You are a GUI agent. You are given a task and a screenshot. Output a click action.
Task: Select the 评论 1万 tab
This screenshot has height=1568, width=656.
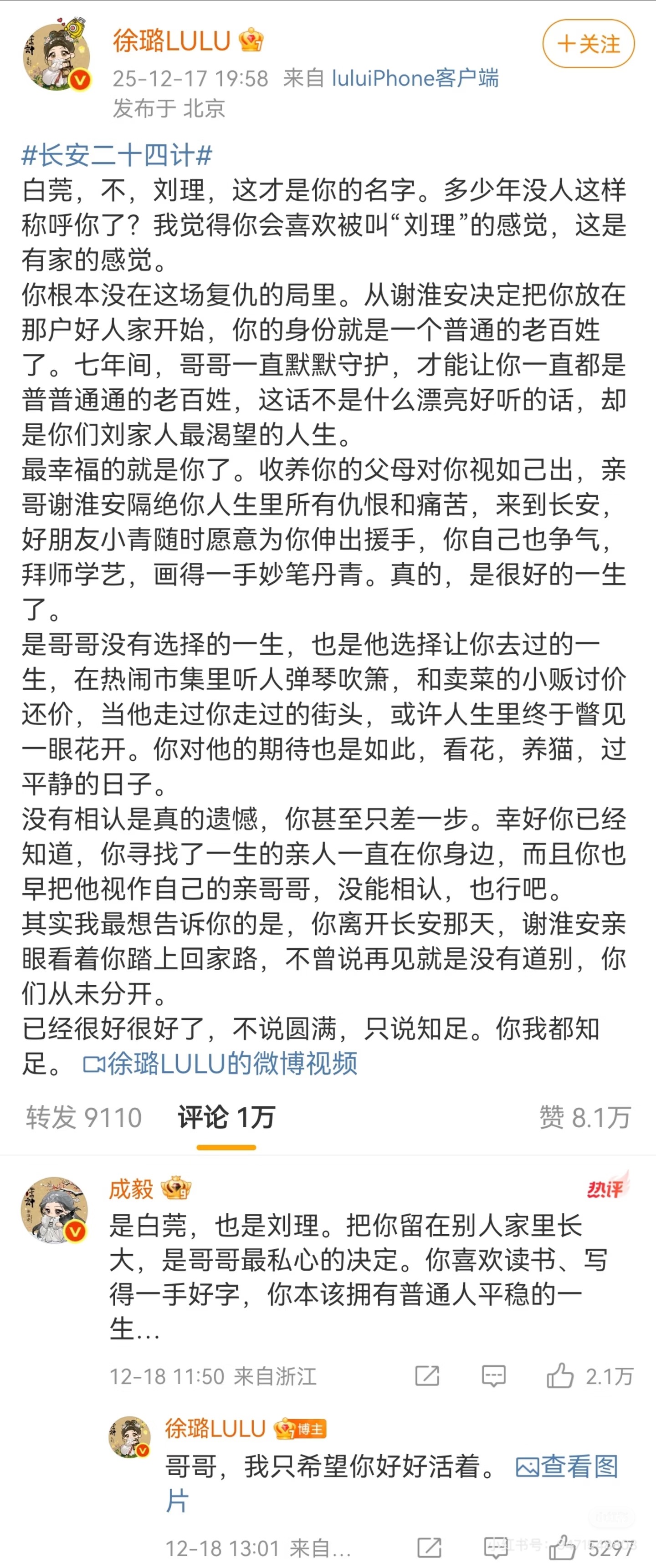click(226, 1117)
